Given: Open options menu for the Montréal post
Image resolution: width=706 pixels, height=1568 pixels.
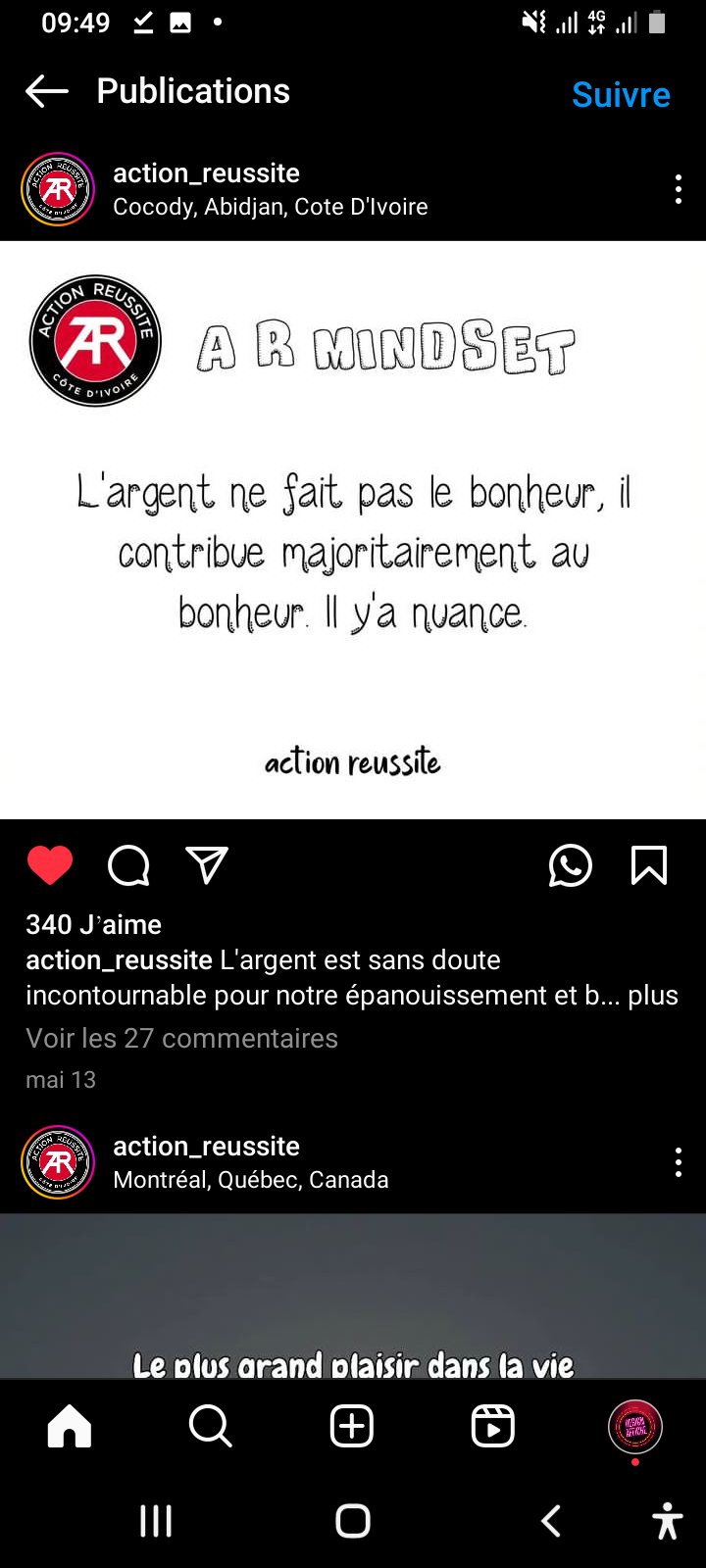Looking at the screenshot, I should 678,1162.
